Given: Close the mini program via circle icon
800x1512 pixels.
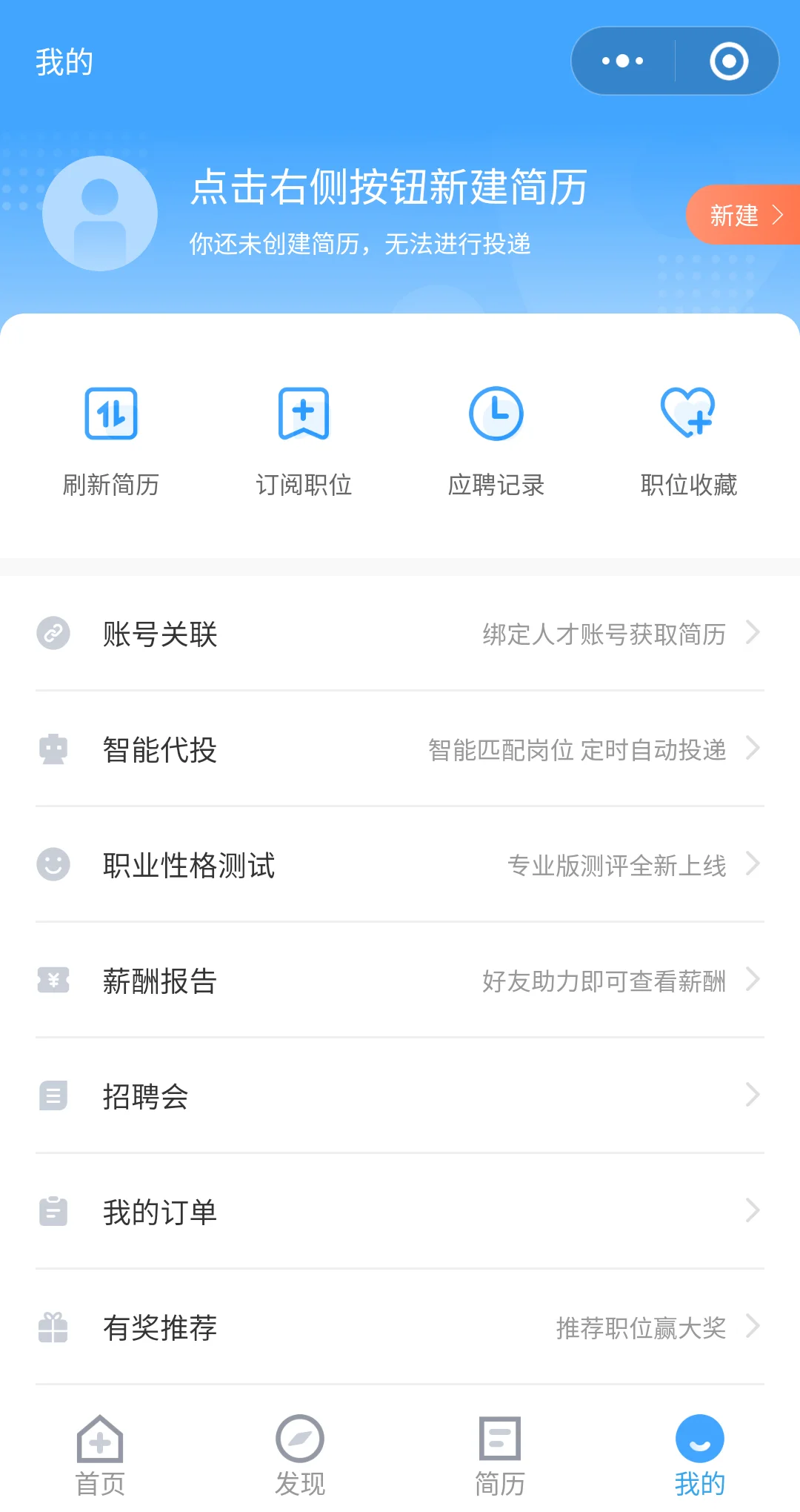Looking at the screenshot, I should (x=729, y=61).
